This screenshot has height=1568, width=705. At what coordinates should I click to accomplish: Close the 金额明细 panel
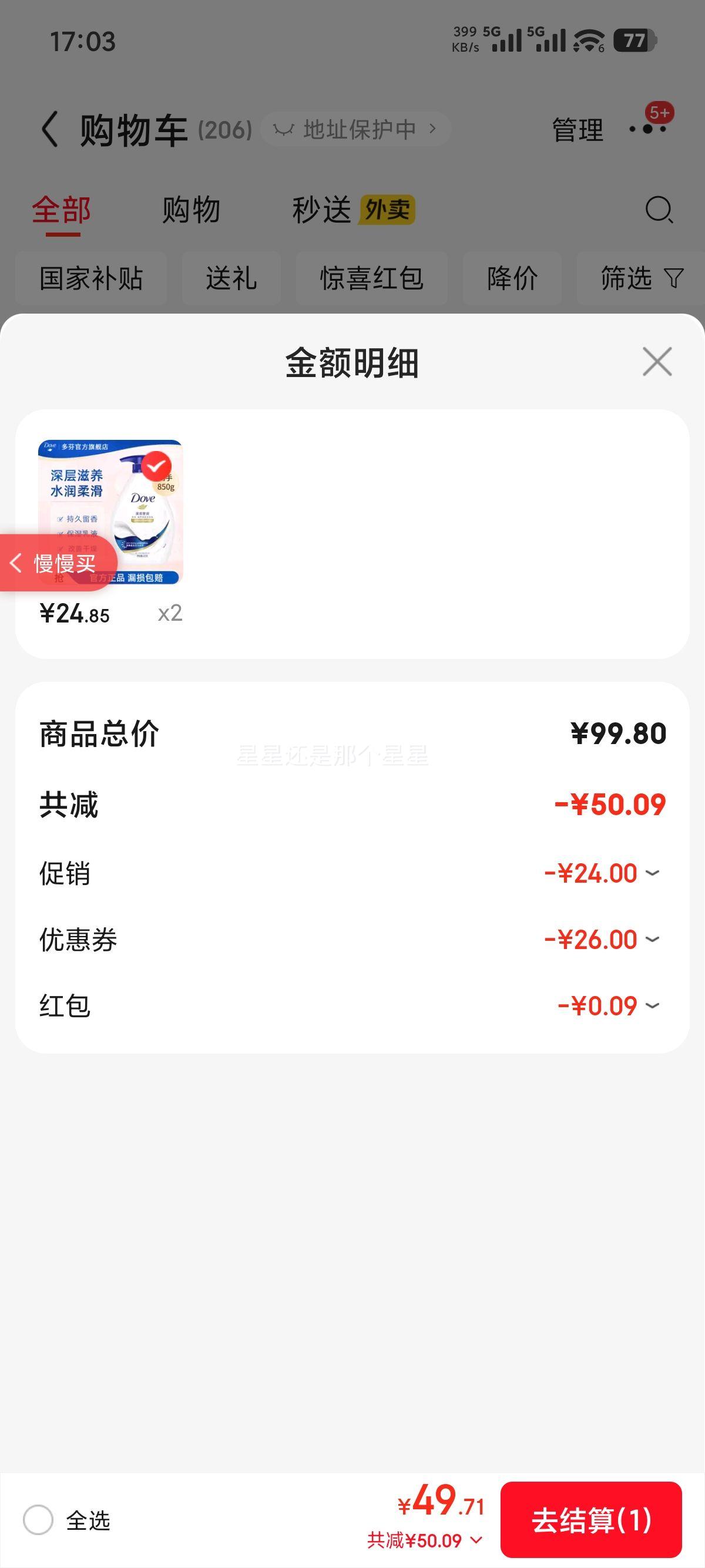click(657, 362)
